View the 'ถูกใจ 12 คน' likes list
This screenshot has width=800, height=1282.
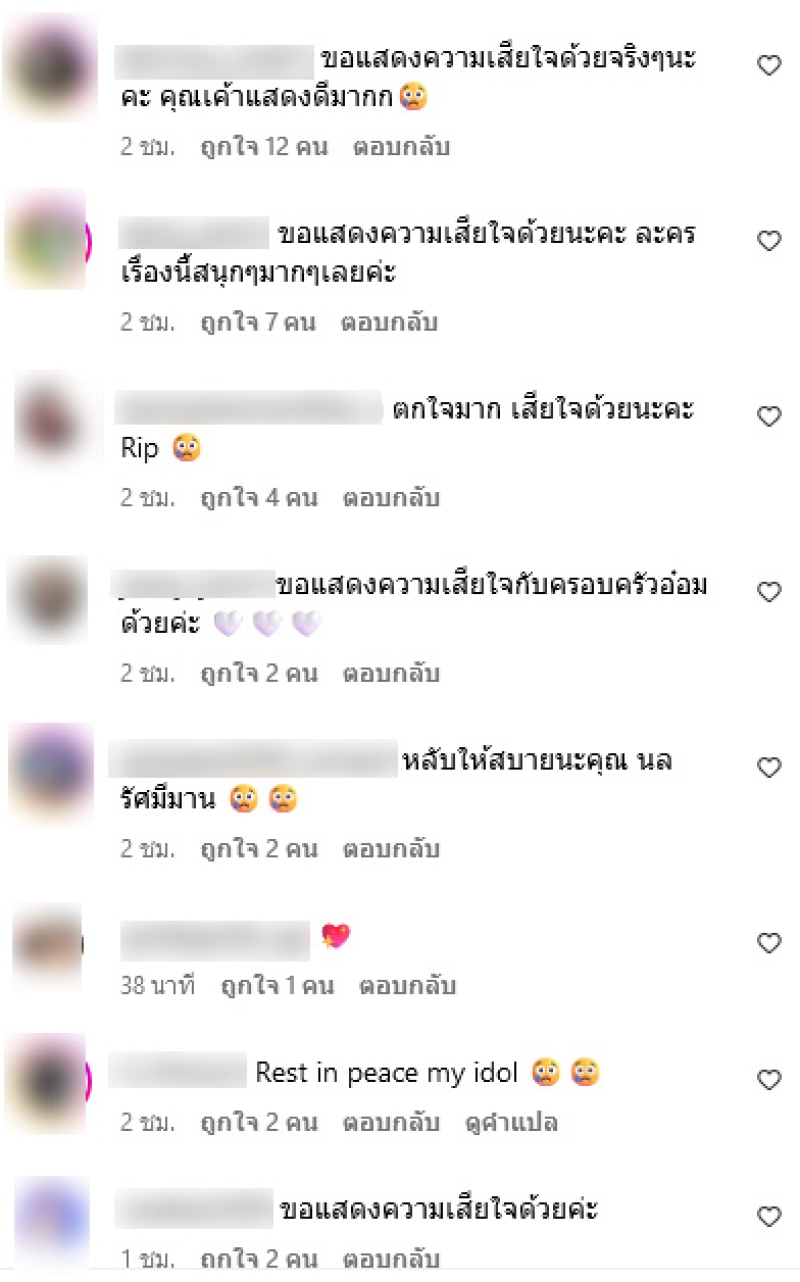click(264, 147)
